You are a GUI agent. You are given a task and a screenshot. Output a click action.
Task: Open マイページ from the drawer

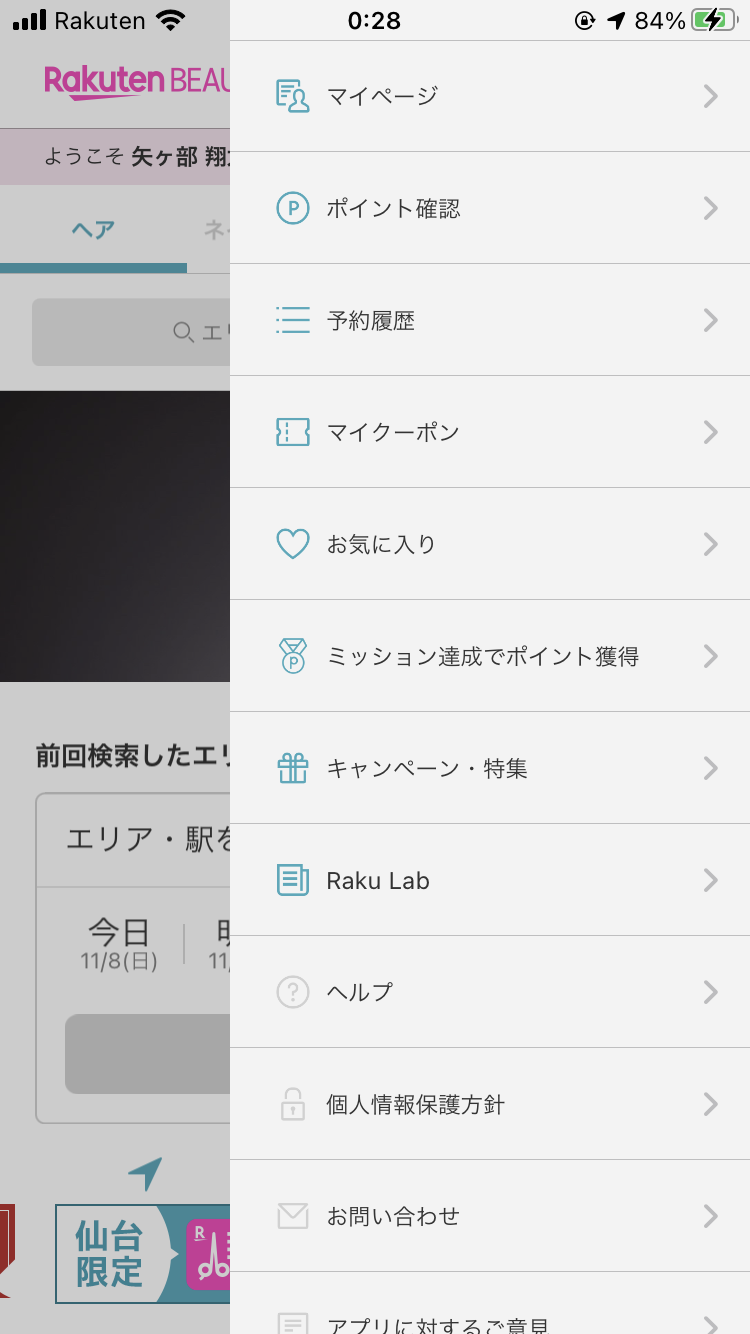(490, 96)
